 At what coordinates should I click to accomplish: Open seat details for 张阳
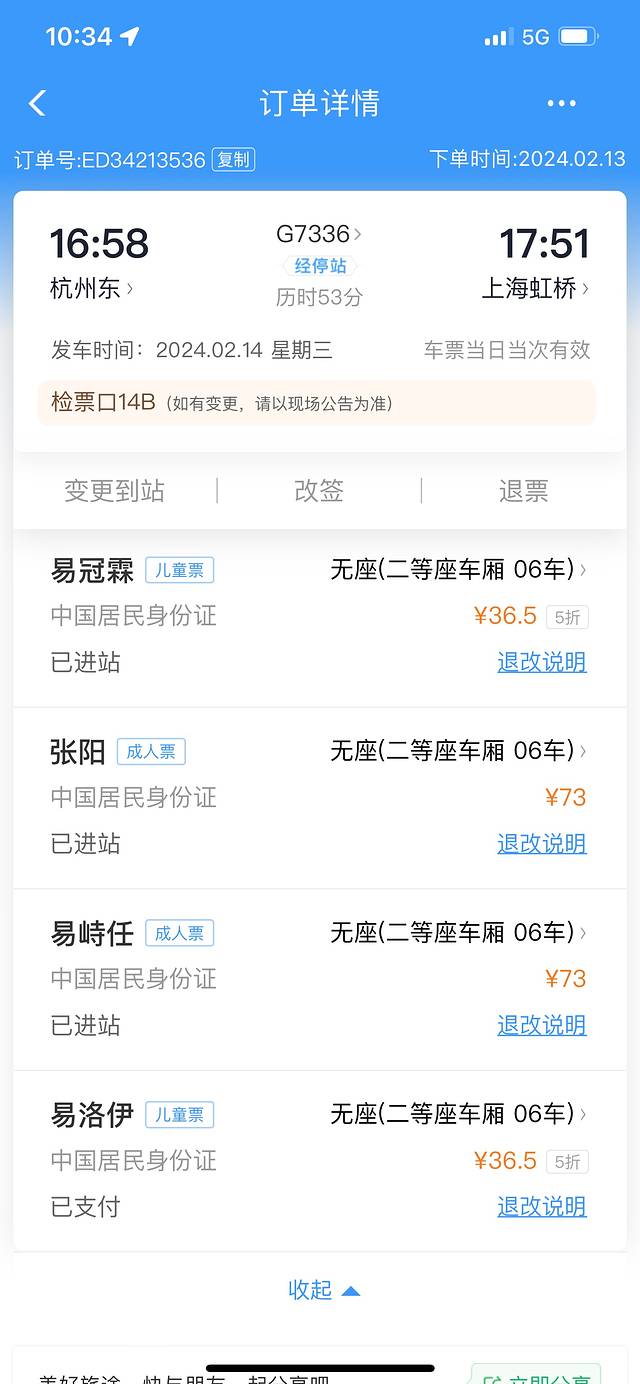click(x=458, y=751)
